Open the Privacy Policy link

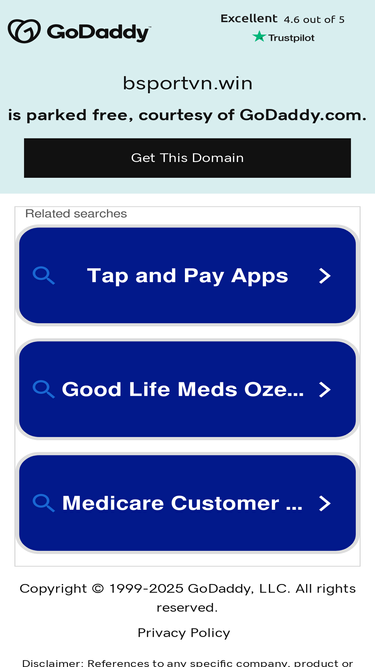tap(184, 633)
